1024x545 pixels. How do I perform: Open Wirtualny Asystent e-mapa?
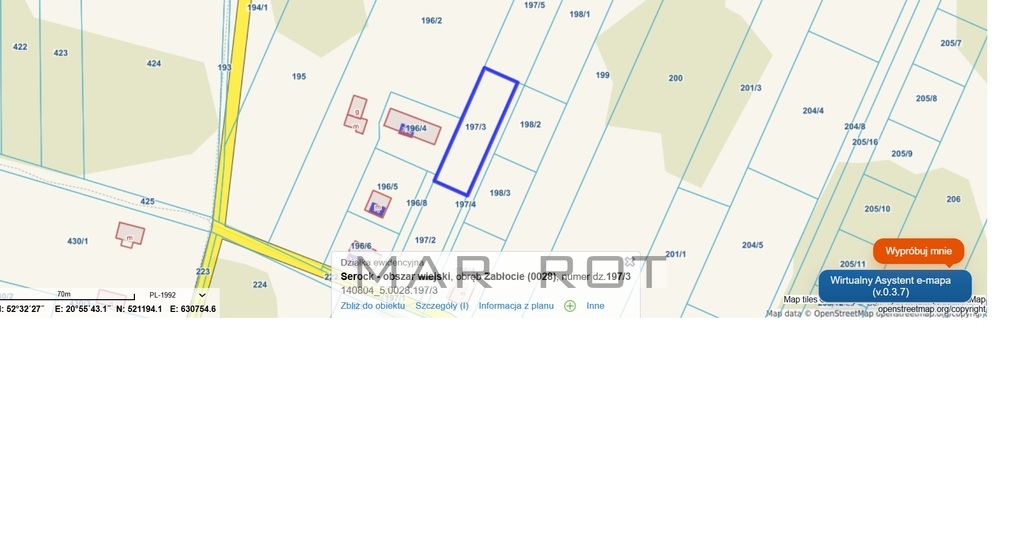coord(895,286)
